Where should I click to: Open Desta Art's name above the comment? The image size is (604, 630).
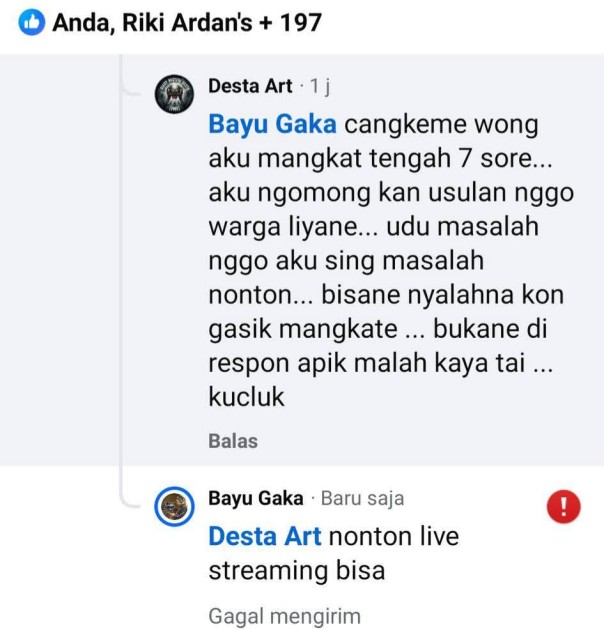[250, 87]
